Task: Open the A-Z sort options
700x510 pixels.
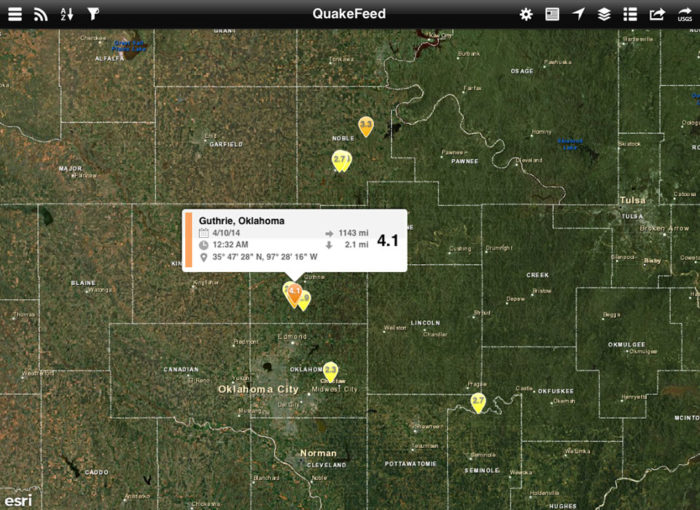Action: coord(67,14)
